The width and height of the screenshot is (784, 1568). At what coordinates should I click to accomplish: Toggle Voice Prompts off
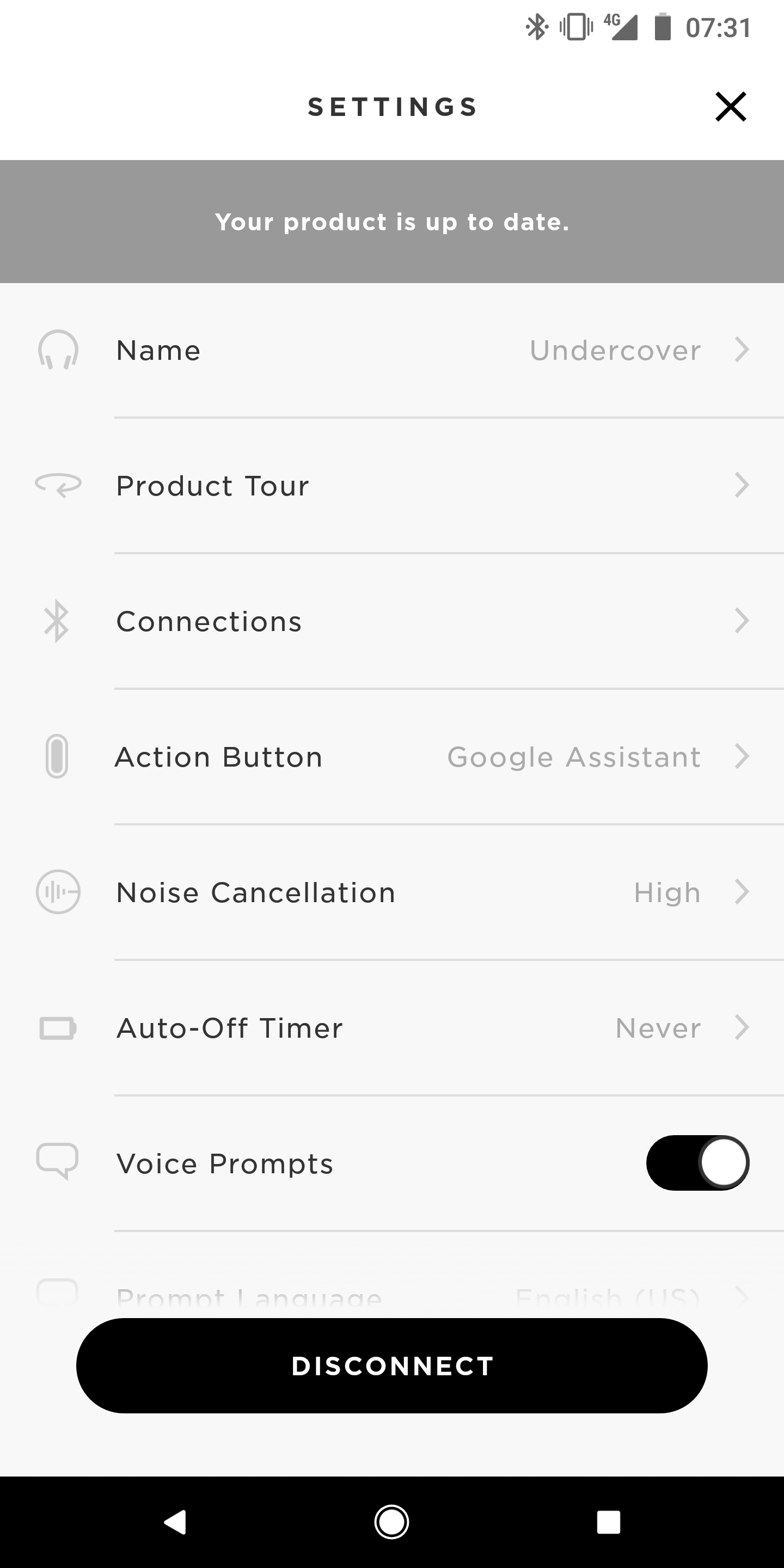point(697,1162)
